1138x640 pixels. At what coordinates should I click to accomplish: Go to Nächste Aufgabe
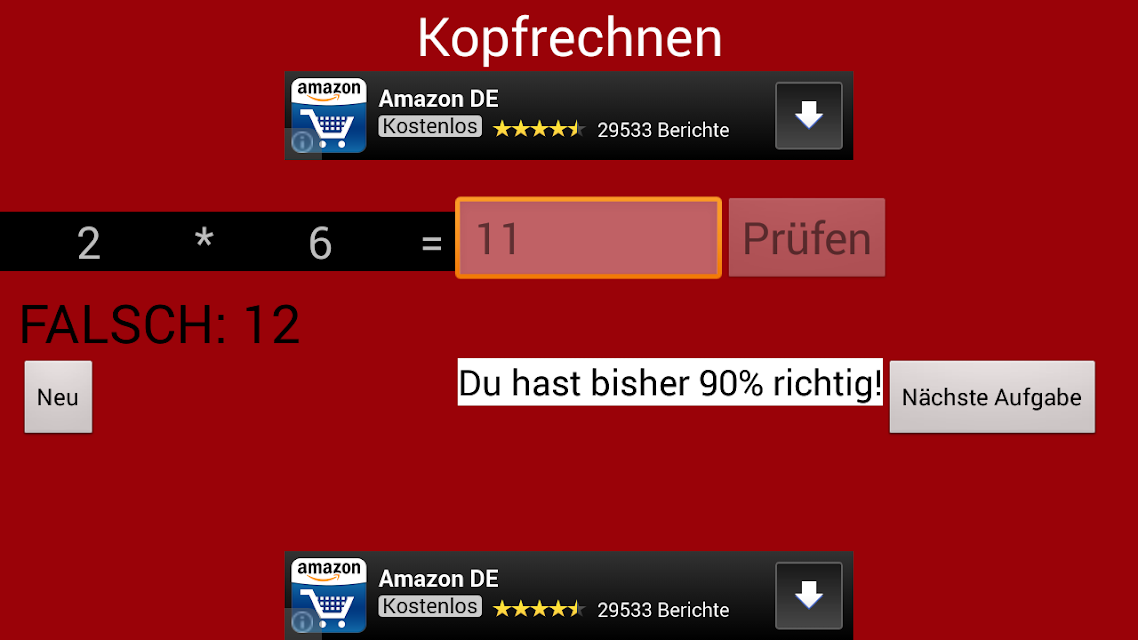pos(991,397)
